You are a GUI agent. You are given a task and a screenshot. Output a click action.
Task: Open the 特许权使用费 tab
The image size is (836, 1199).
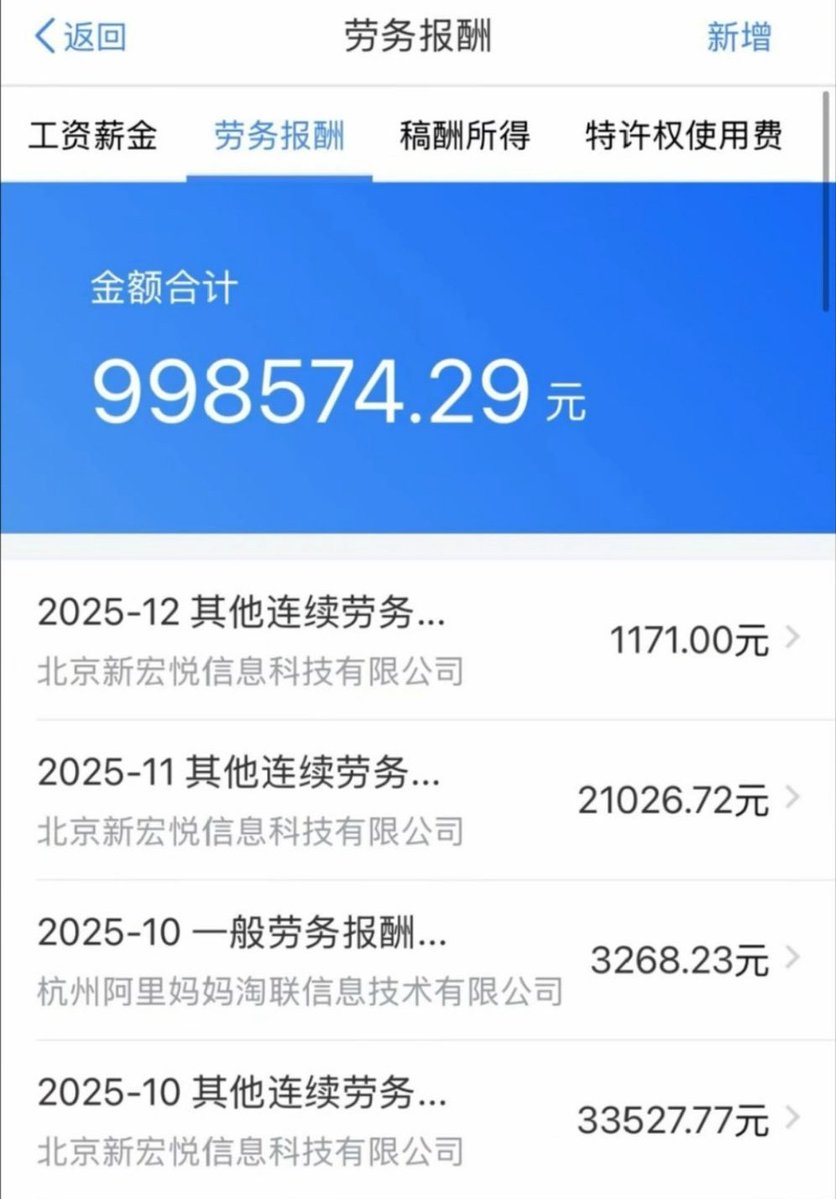pos(684,135)
